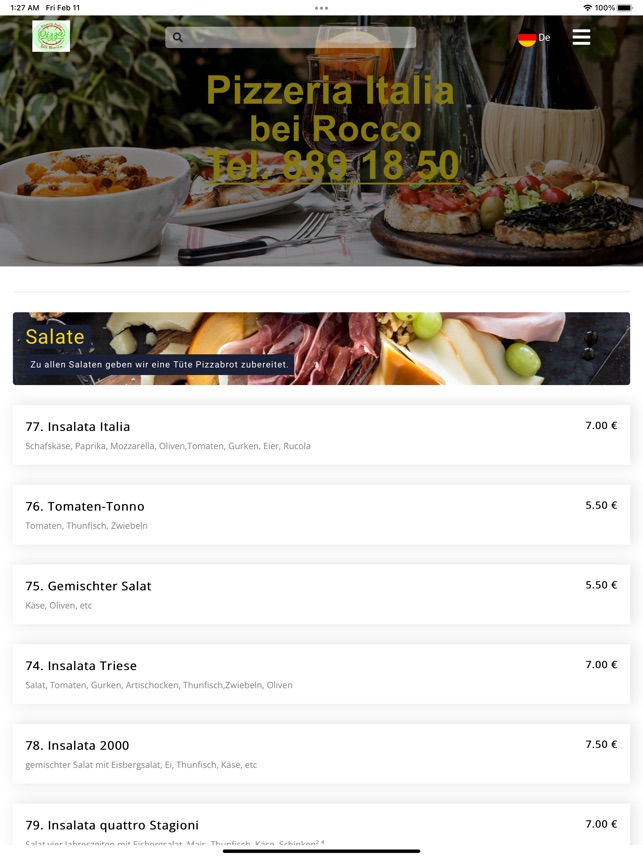The height and width of the screenshot is (858, 643).
Task: Tap the search field at the top
Action: [x=290, y=37]
